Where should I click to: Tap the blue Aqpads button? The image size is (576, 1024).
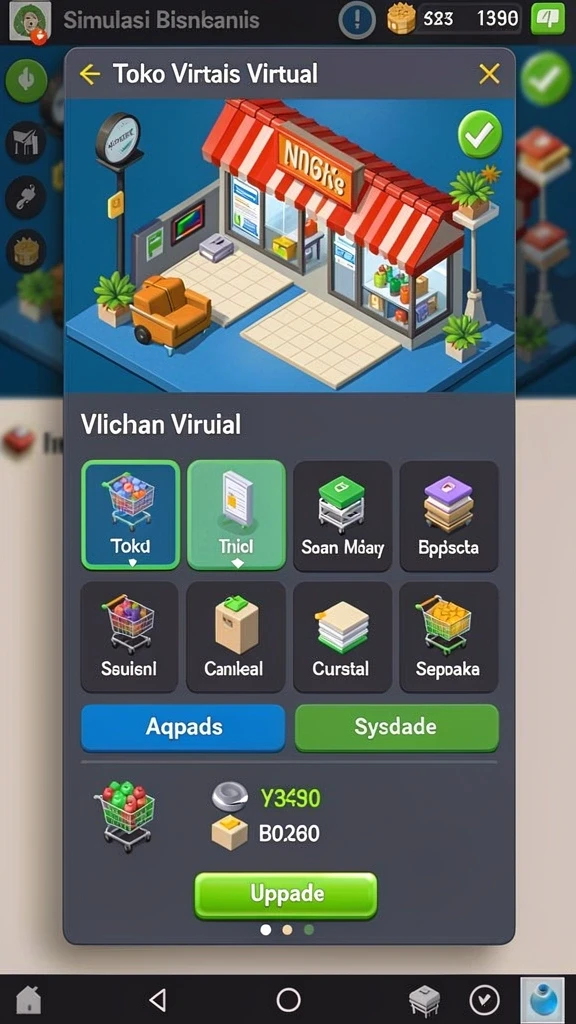pyautogui.click(x=184, y=727)
